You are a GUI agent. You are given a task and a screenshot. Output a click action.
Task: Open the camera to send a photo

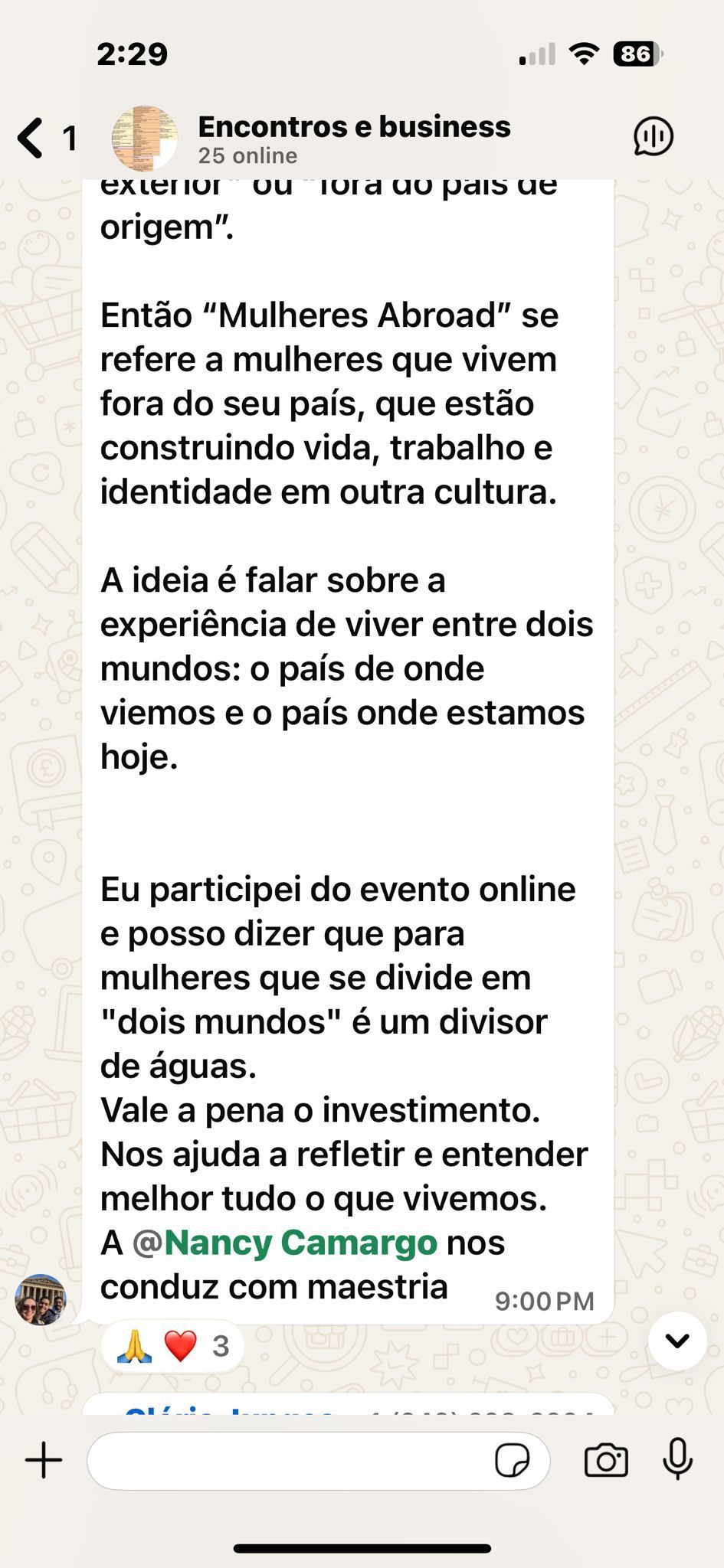tap(606, 1461)
